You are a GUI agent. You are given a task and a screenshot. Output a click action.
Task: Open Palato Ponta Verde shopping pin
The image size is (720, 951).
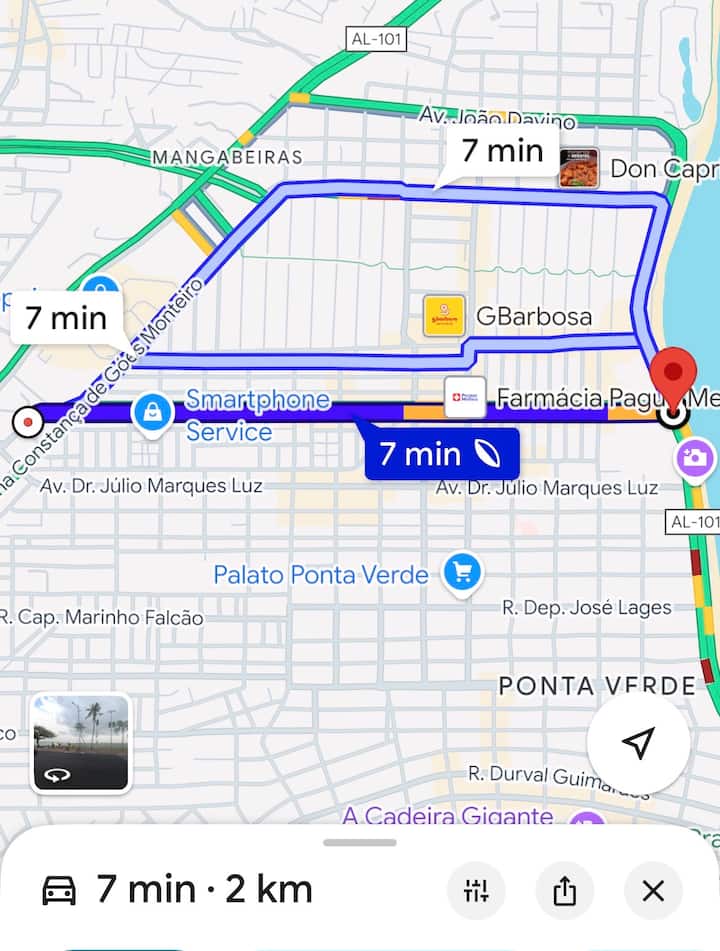click(462, 574)
